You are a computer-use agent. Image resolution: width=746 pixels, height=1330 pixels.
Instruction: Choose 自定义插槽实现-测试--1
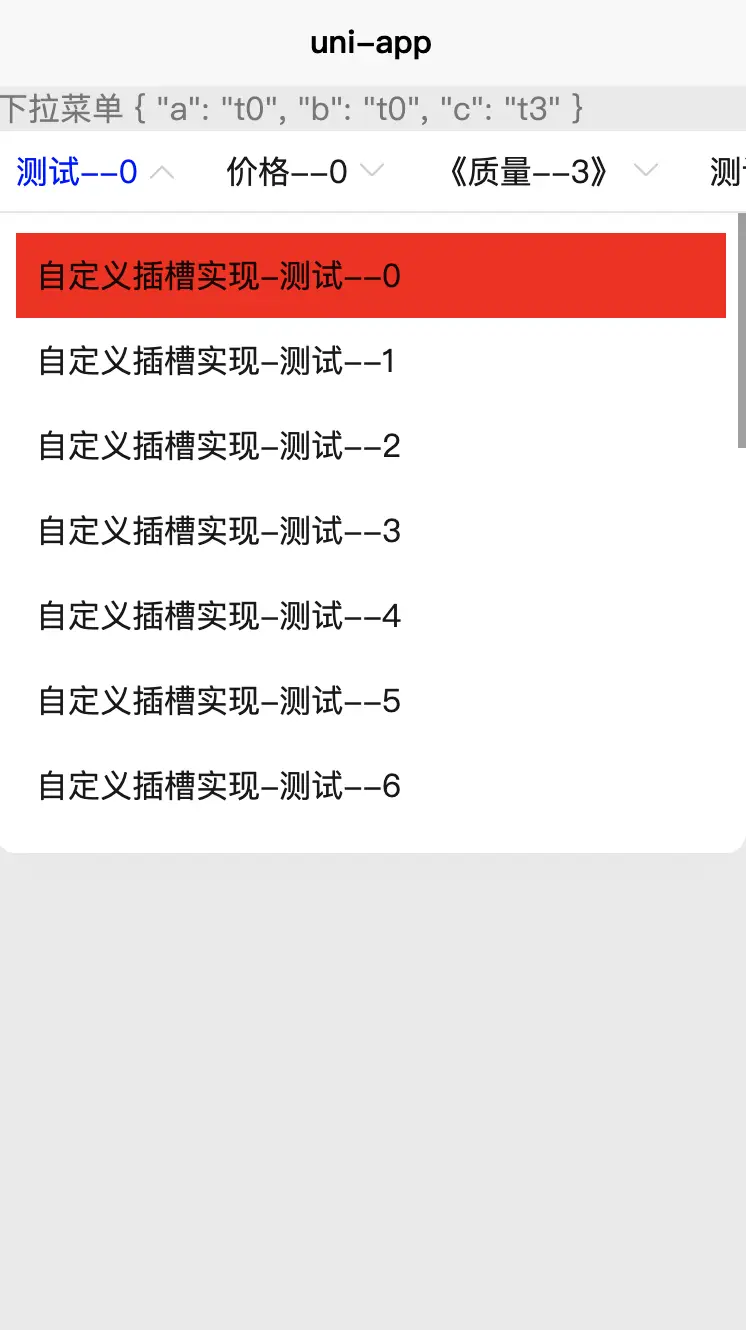tap(371, 361)
